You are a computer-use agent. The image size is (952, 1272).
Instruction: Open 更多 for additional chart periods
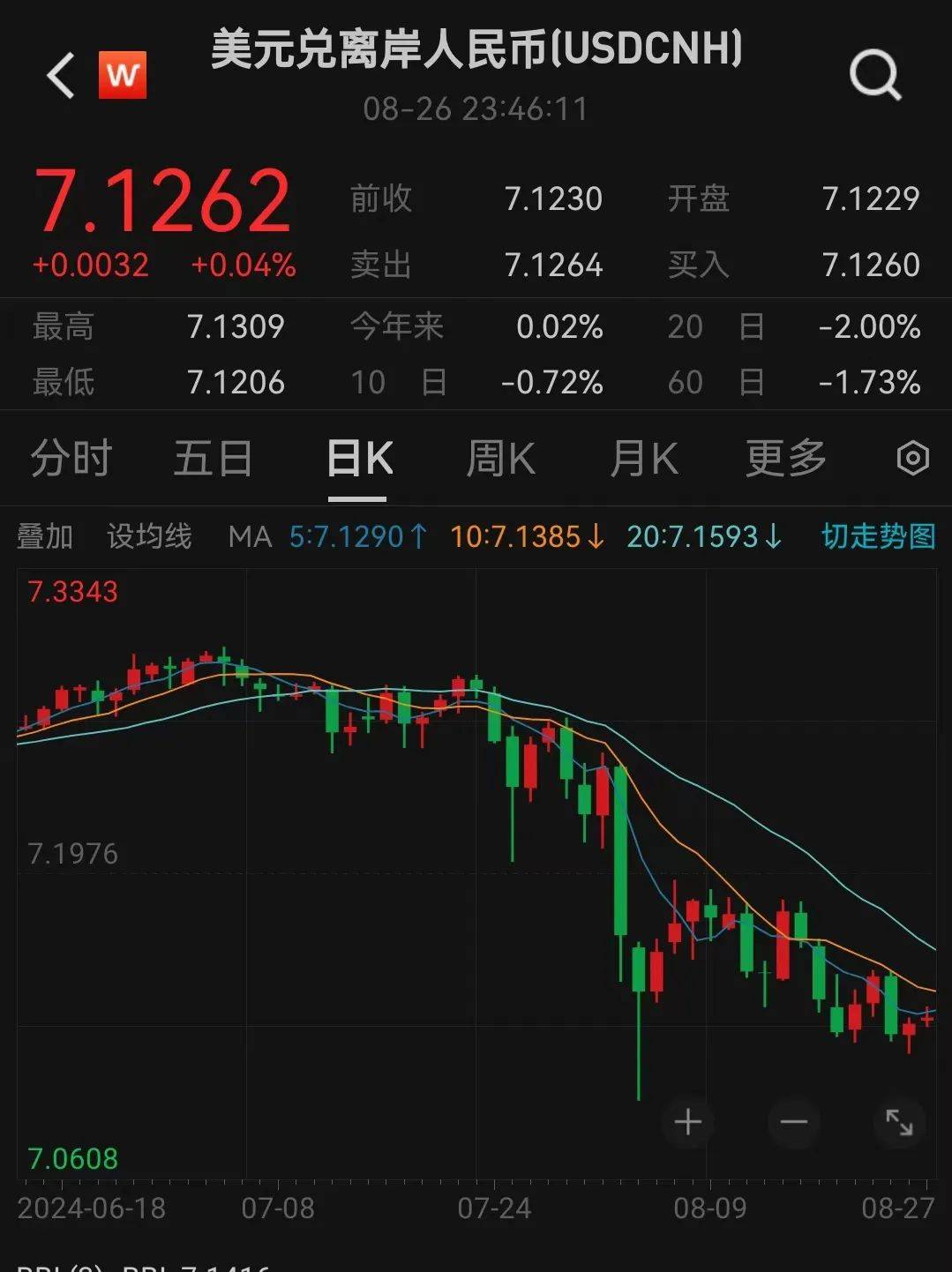(784, 458)
